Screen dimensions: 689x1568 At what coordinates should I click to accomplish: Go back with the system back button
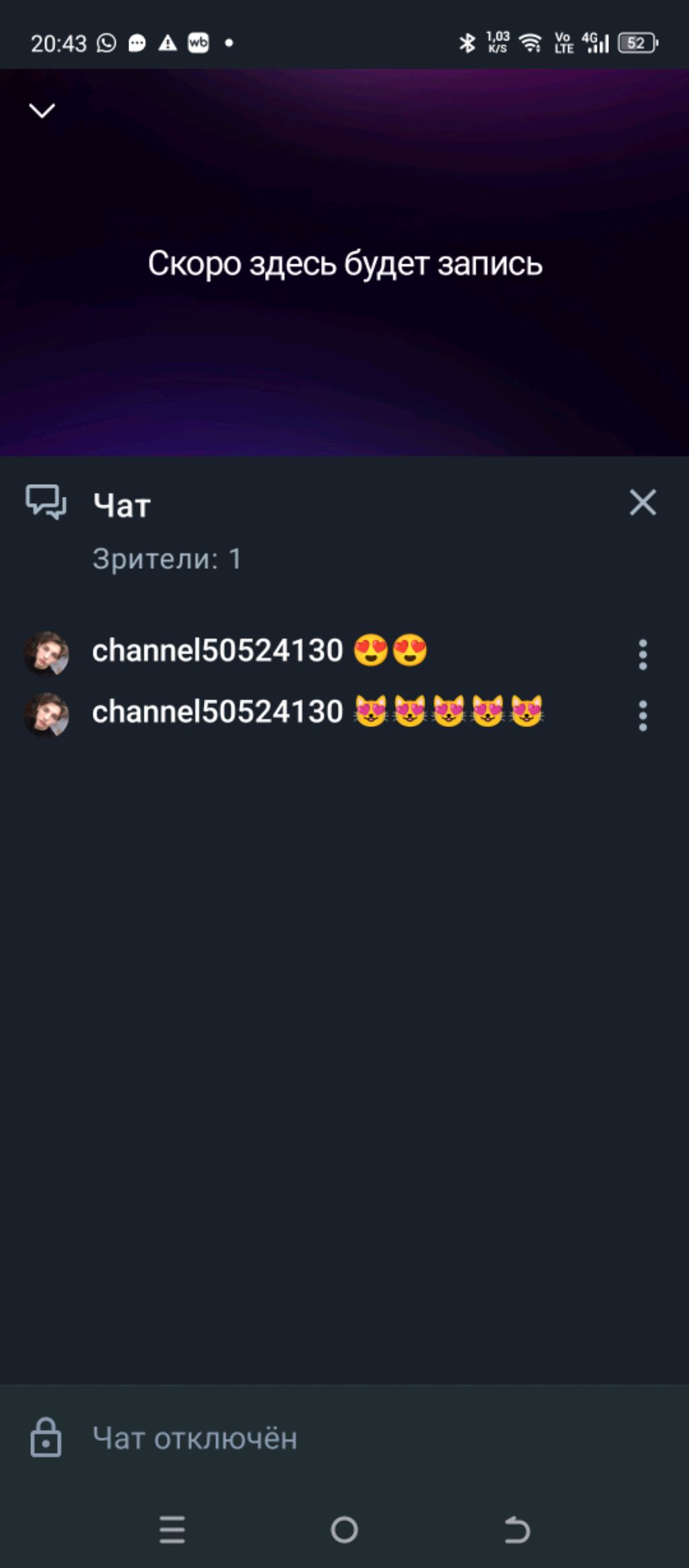coord(517,1530)
